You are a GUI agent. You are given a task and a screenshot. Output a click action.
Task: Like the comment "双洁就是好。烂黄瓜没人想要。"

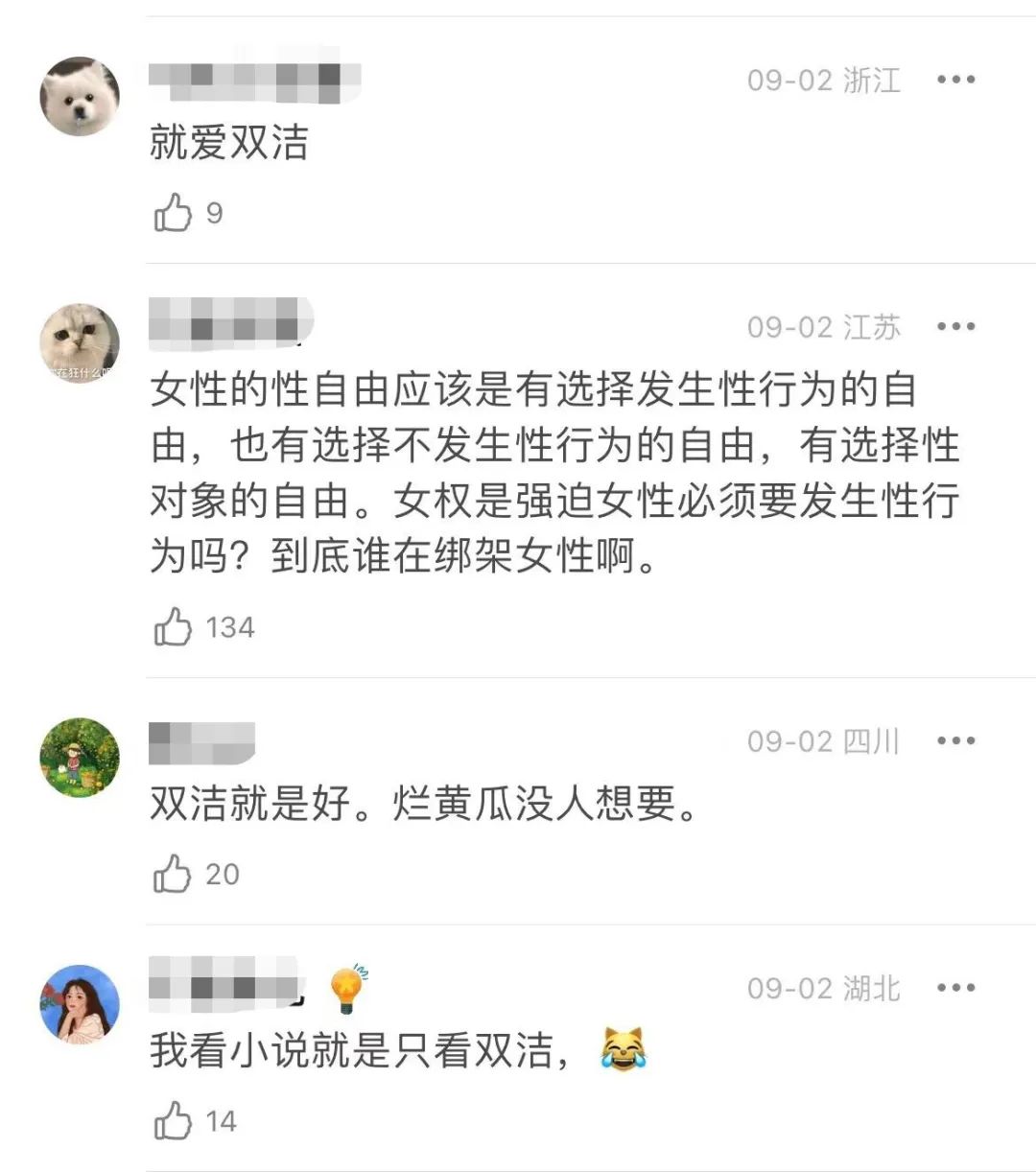(x=174, y=874)
